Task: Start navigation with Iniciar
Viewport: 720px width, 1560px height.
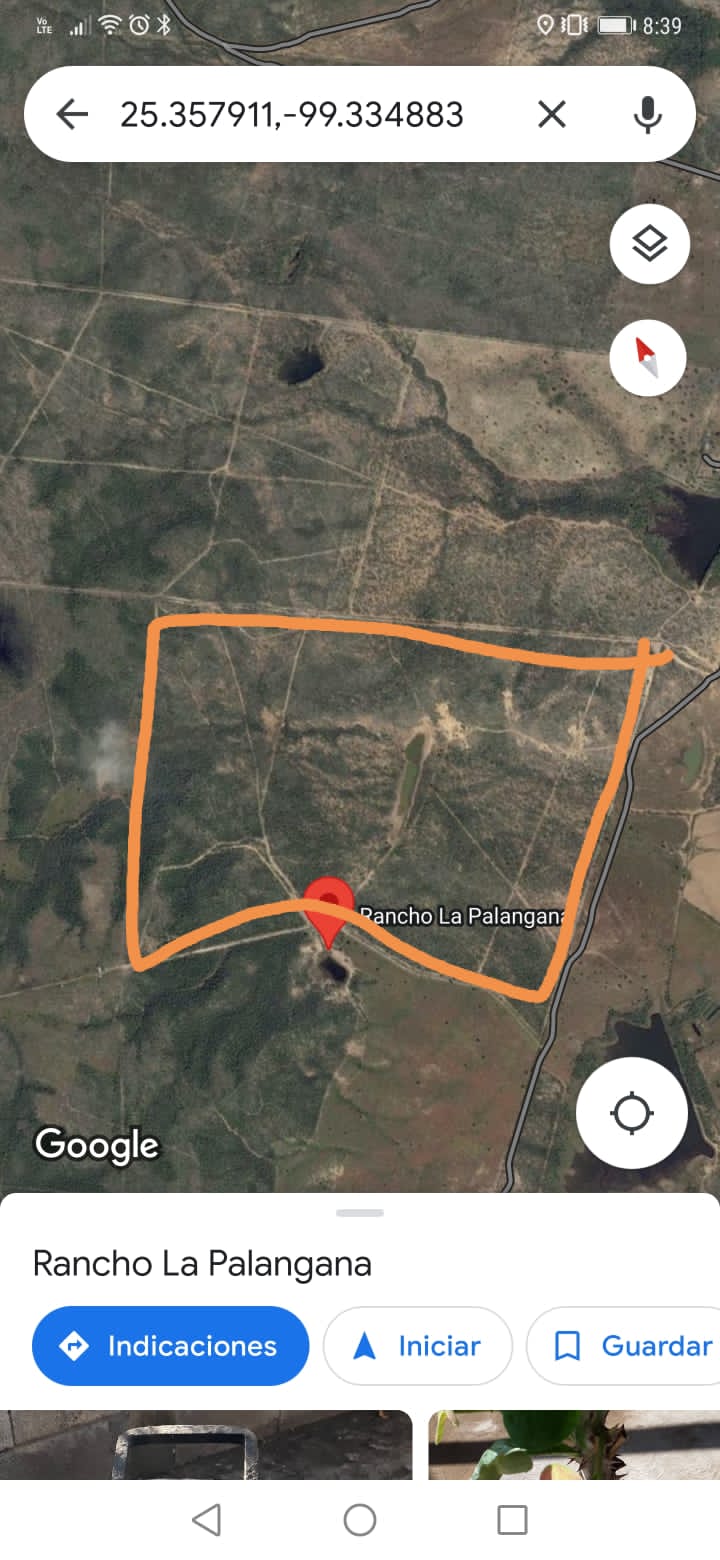Action: coord(417,1346)
